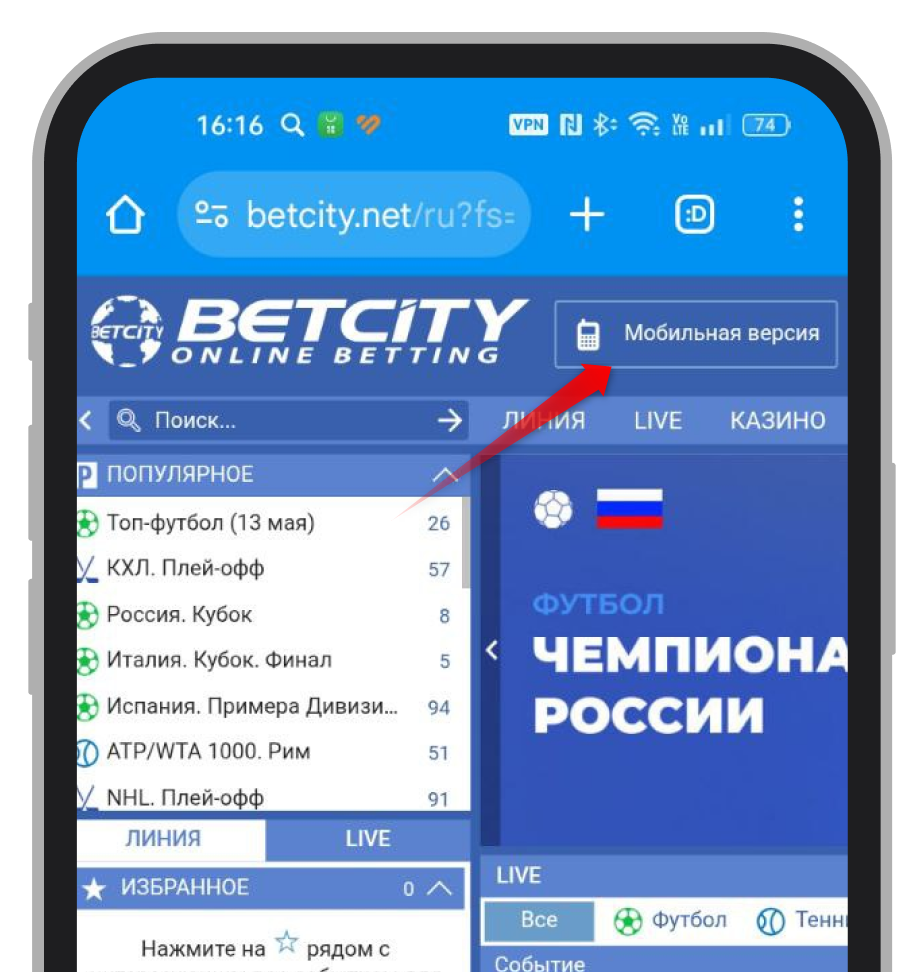Open Топ-футбол (13 мая)
Image resolution: width=924 pixels, height=972 pixels.
tap(210, 523)
